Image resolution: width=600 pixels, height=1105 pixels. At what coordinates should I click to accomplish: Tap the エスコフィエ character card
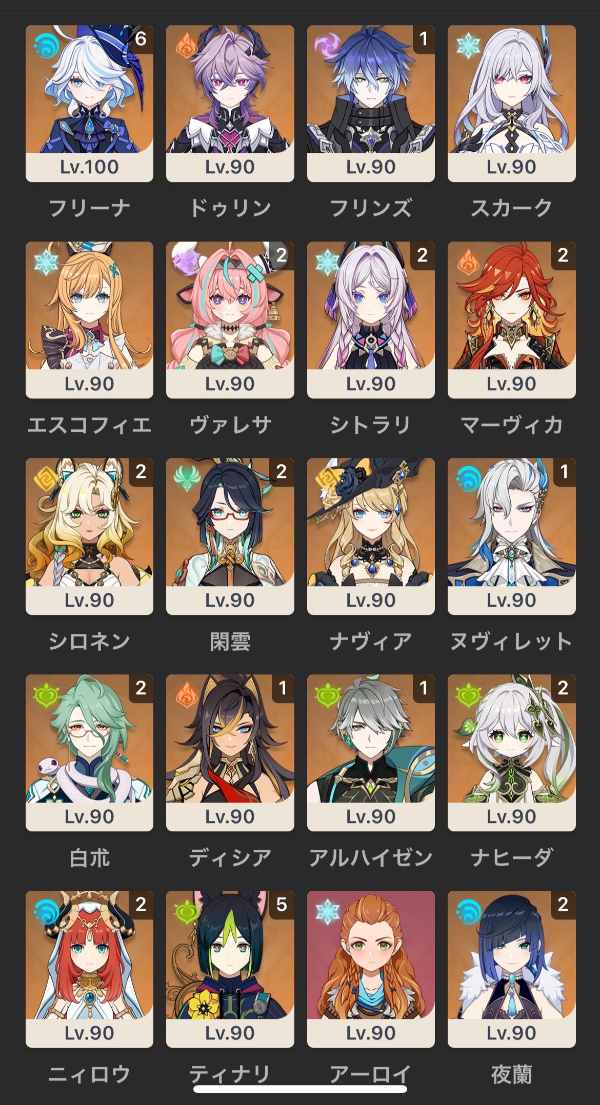point(89,320)
